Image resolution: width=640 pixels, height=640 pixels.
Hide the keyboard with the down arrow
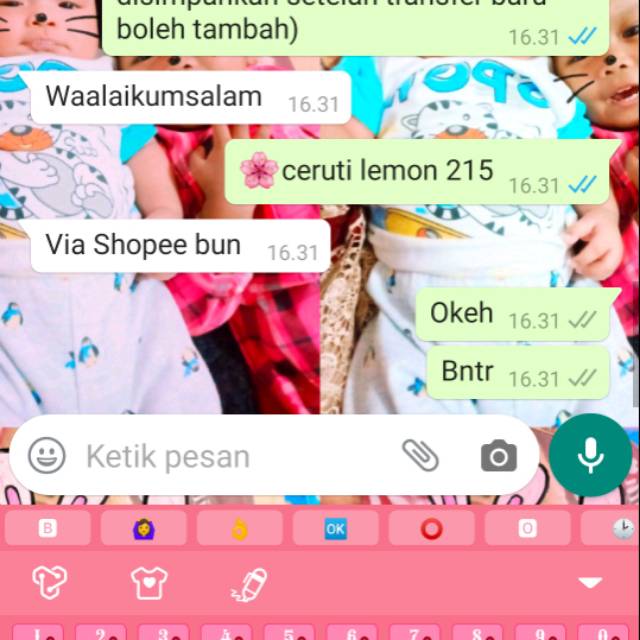590,582
